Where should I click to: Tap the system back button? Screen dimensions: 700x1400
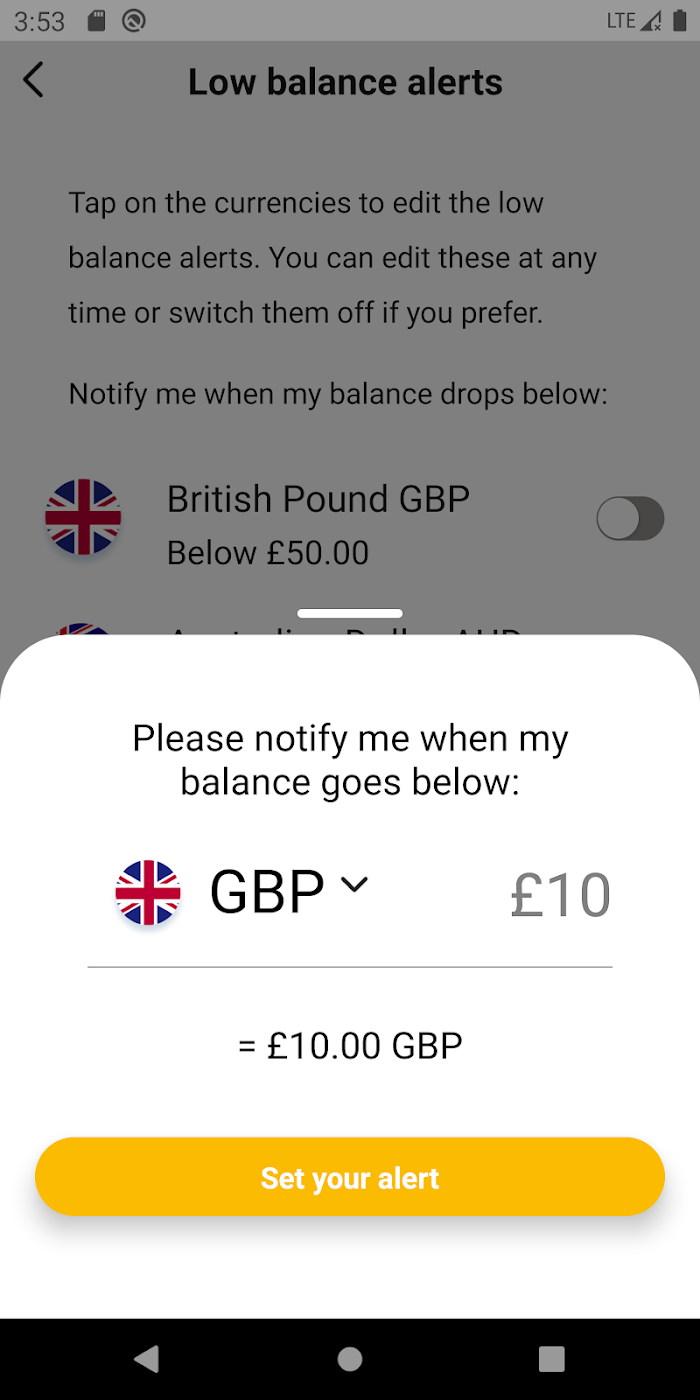click(147, 1358)
